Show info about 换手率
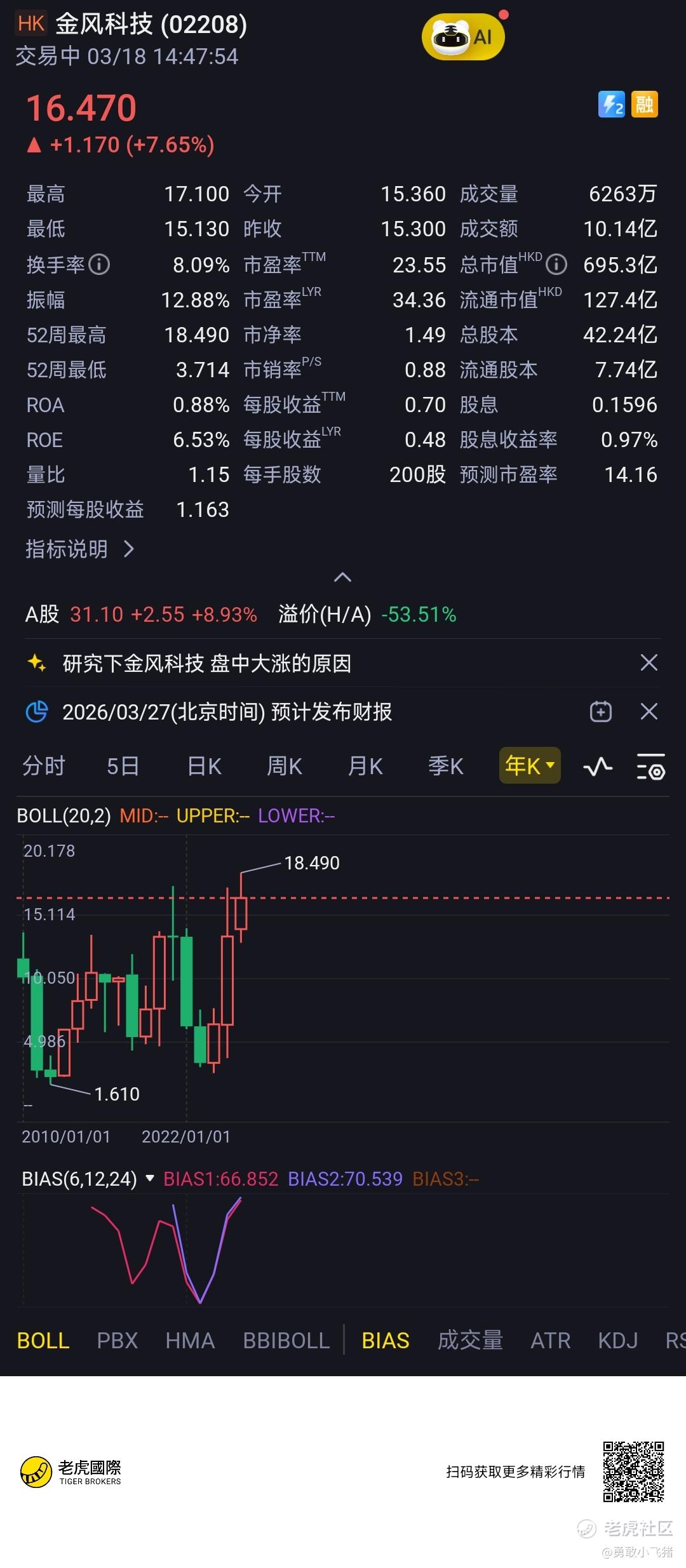The width and height of the screenshot is (686, 1568). 99,264
